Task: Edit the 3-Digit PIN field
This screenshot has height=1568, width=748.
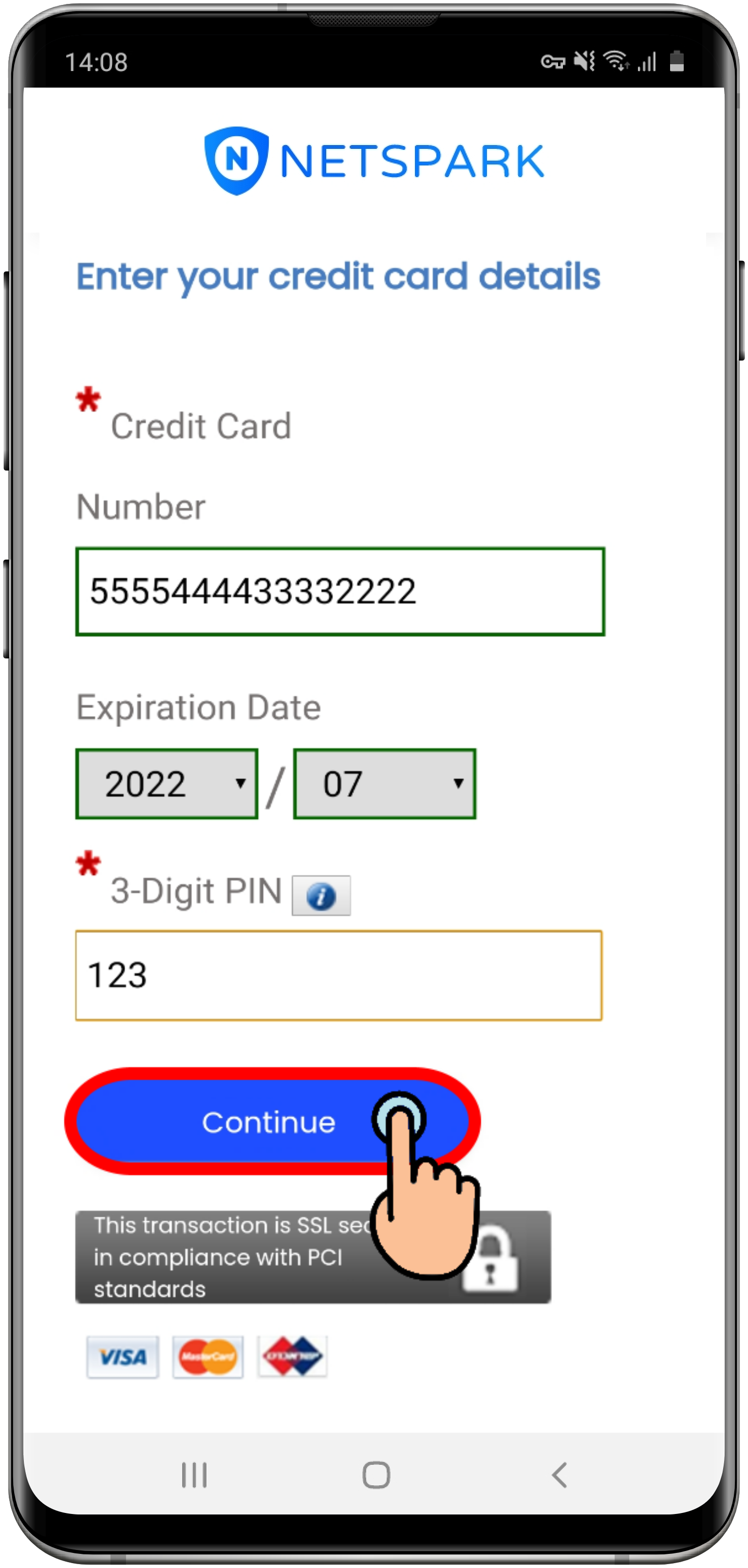Action: point(338,975)
